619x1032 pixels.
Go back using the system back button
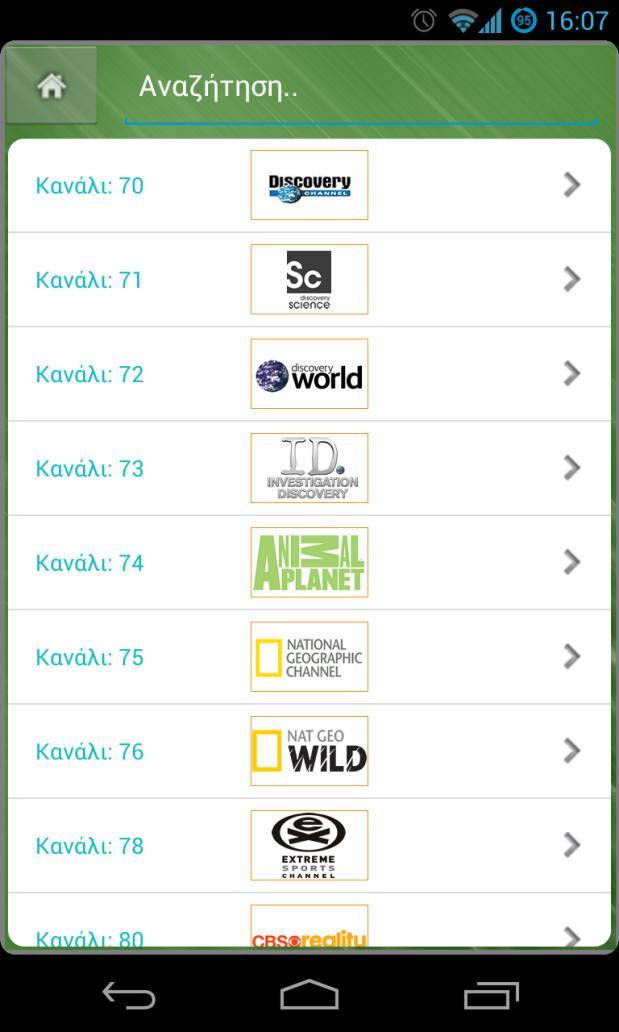pyautogui.click(x=129, y=995)
